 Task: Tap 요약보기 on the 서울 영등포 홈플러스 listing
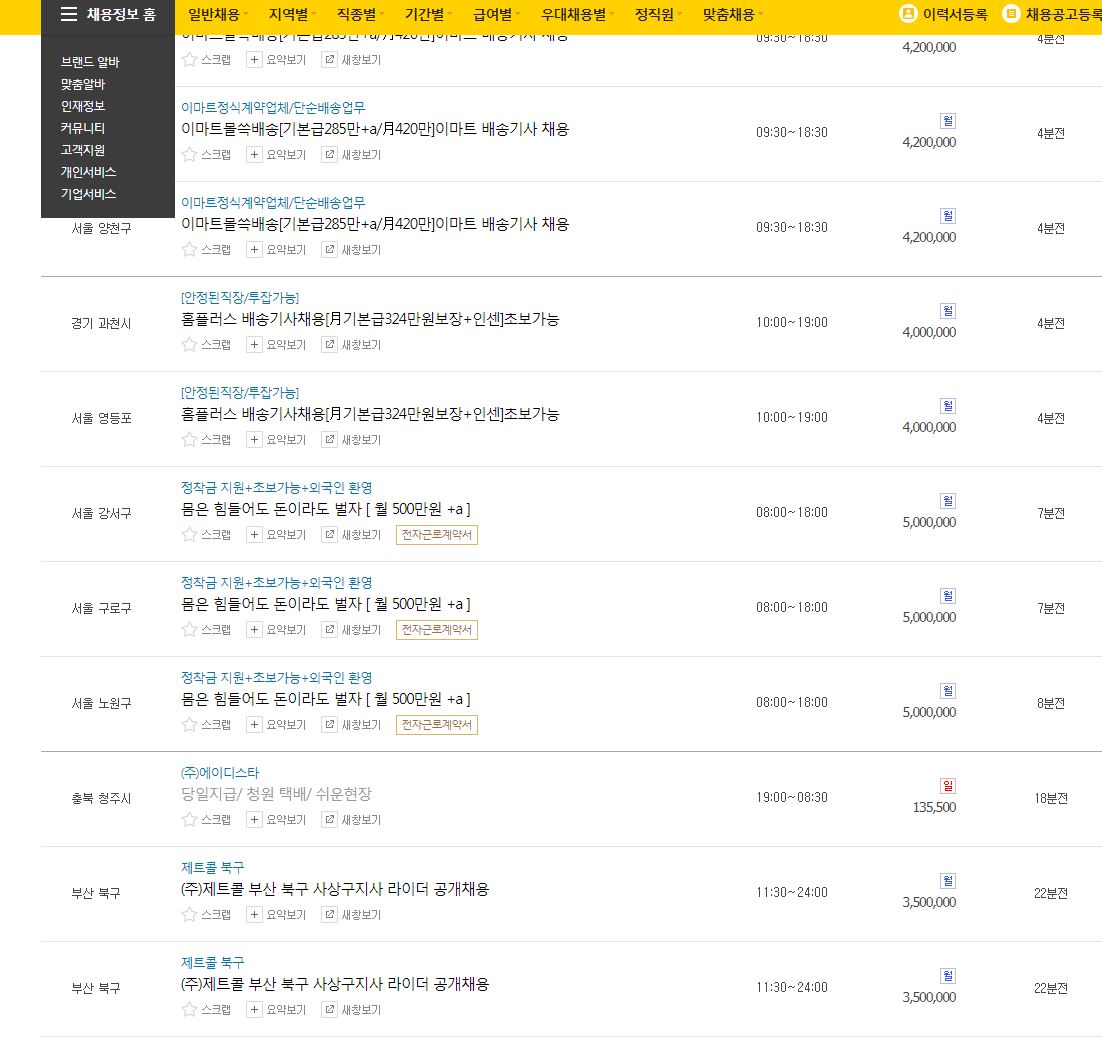[277, 440]
